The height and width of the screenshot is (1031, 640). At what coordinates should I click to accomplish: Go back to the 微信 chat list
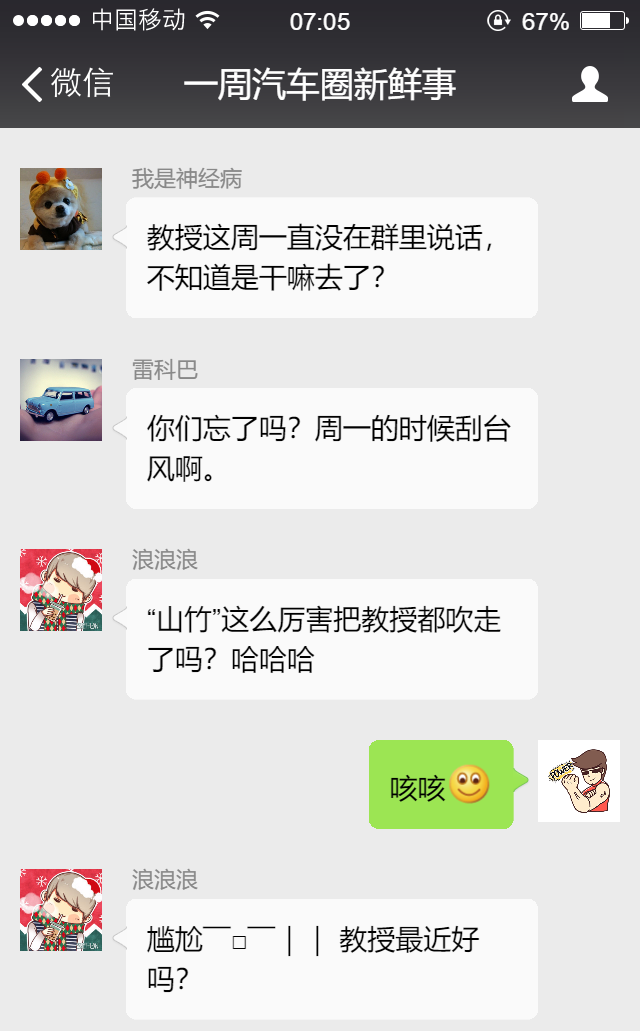pos(66,84)
